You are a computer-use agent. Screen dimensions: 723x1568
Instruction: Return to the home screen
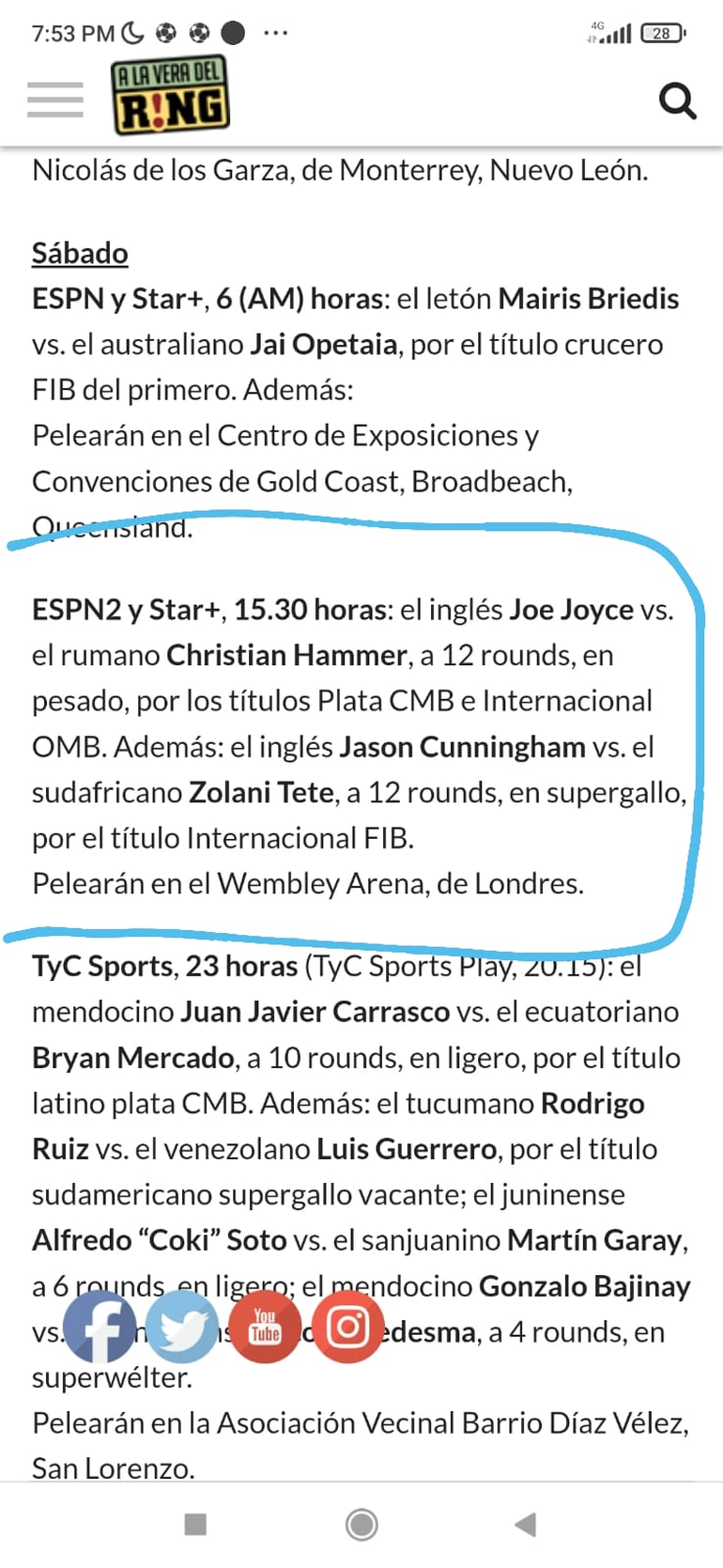pos(361,1525)
